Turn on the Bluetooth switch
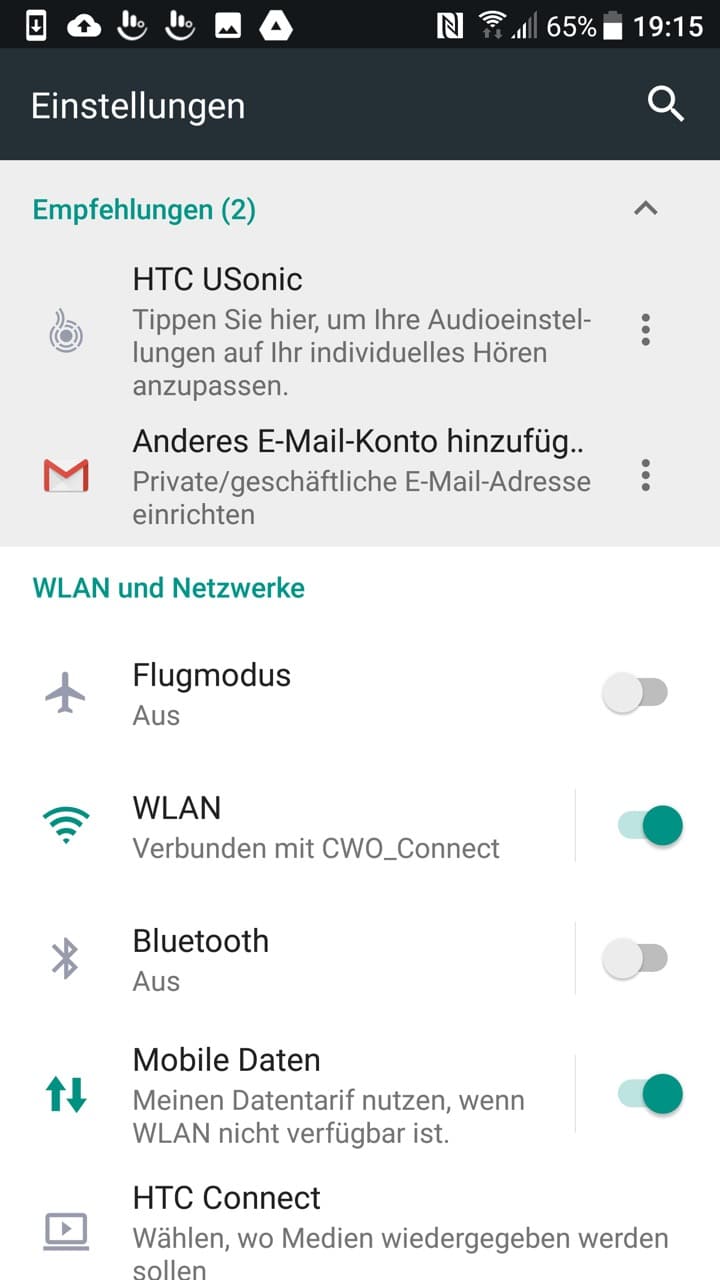 [x=636, y=959]
